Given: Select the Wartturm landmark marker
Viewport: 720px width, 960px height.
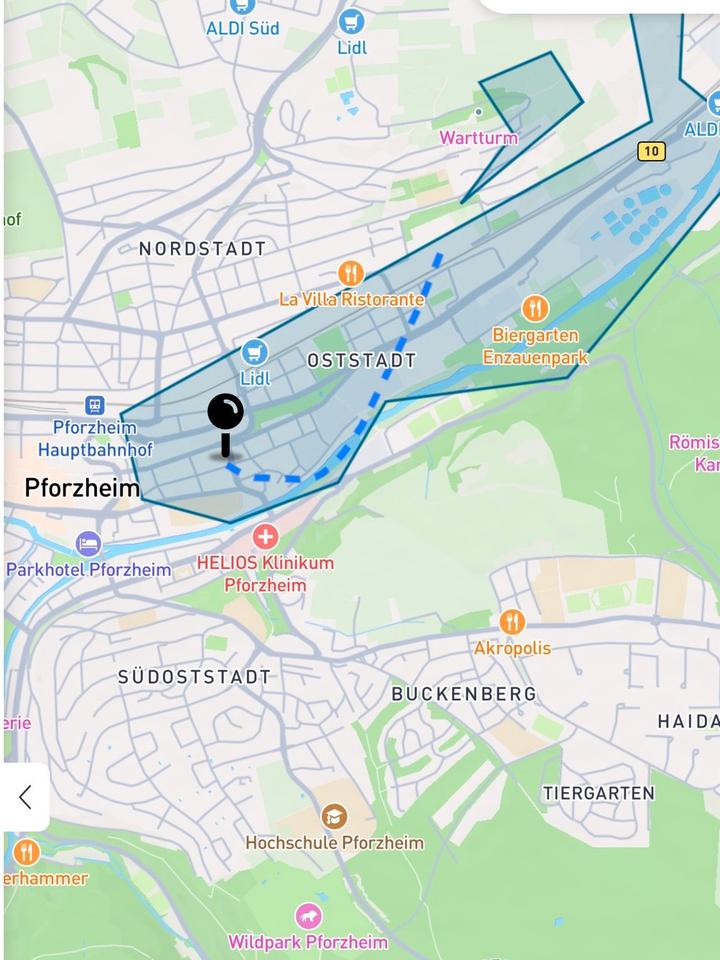Looking at the screenshot, I should click(x=479, y=112).
